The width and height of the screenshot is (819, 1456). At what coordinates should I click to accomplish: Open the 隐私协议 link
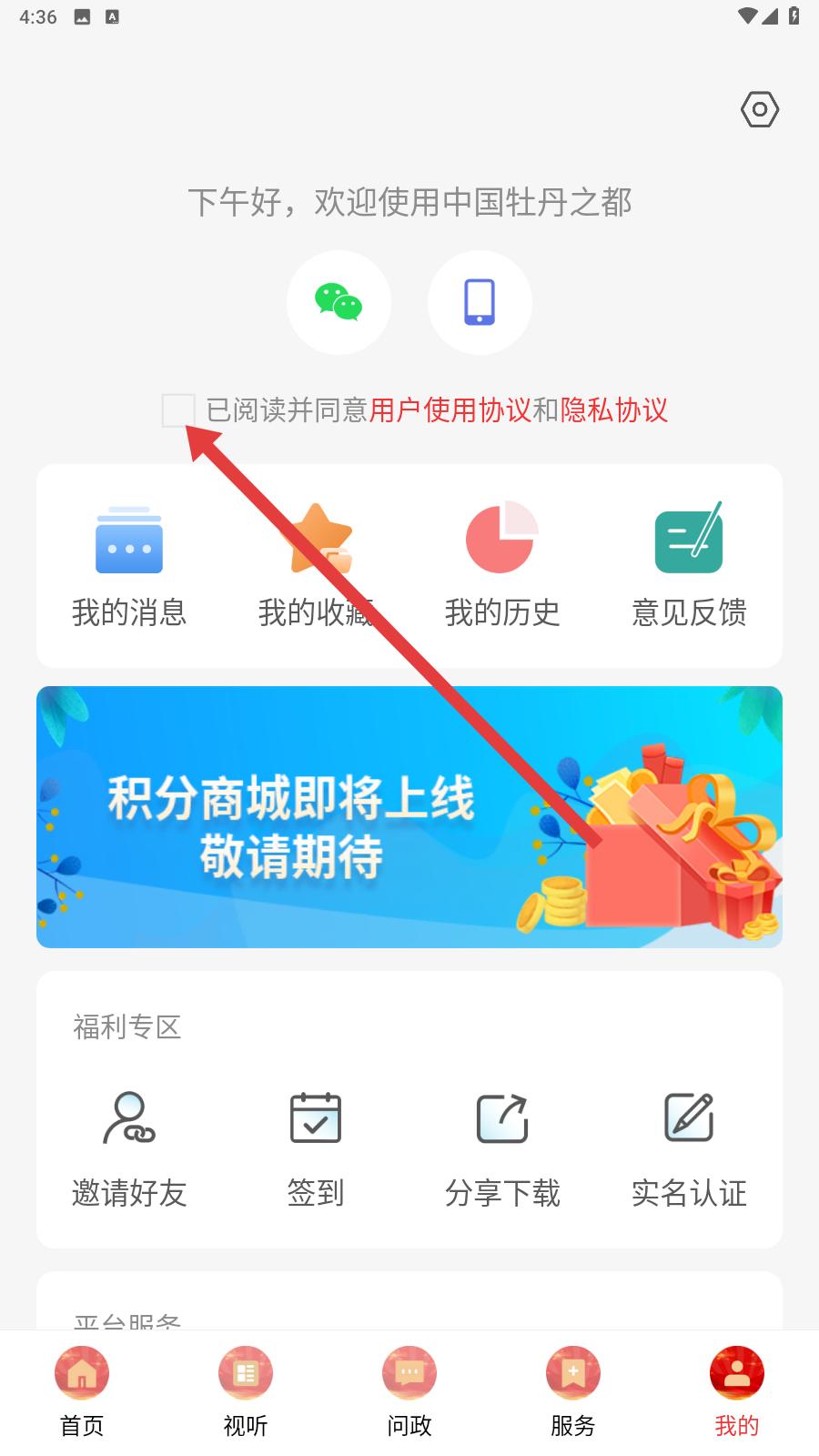coord(614,410)
